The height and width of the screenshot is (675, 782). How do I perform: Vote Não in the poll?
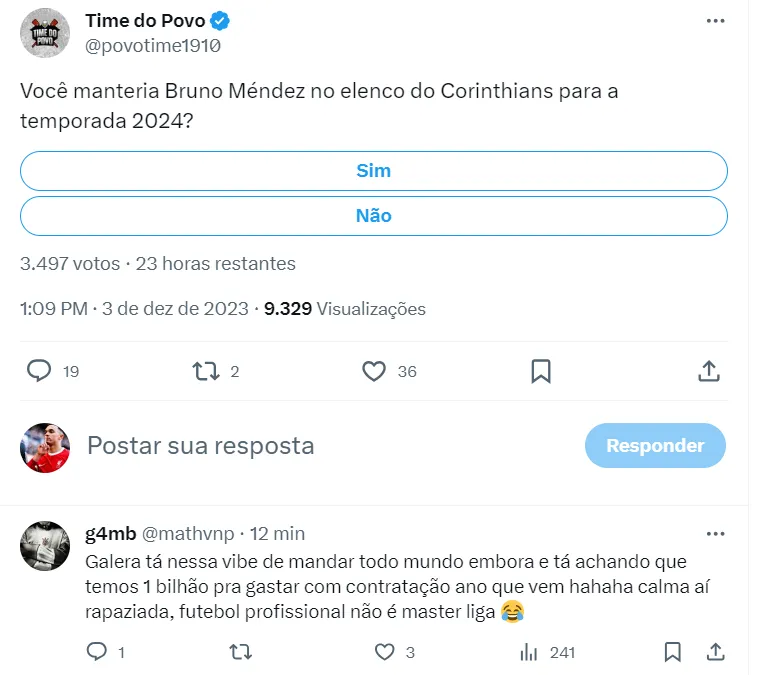click(373, 216)
